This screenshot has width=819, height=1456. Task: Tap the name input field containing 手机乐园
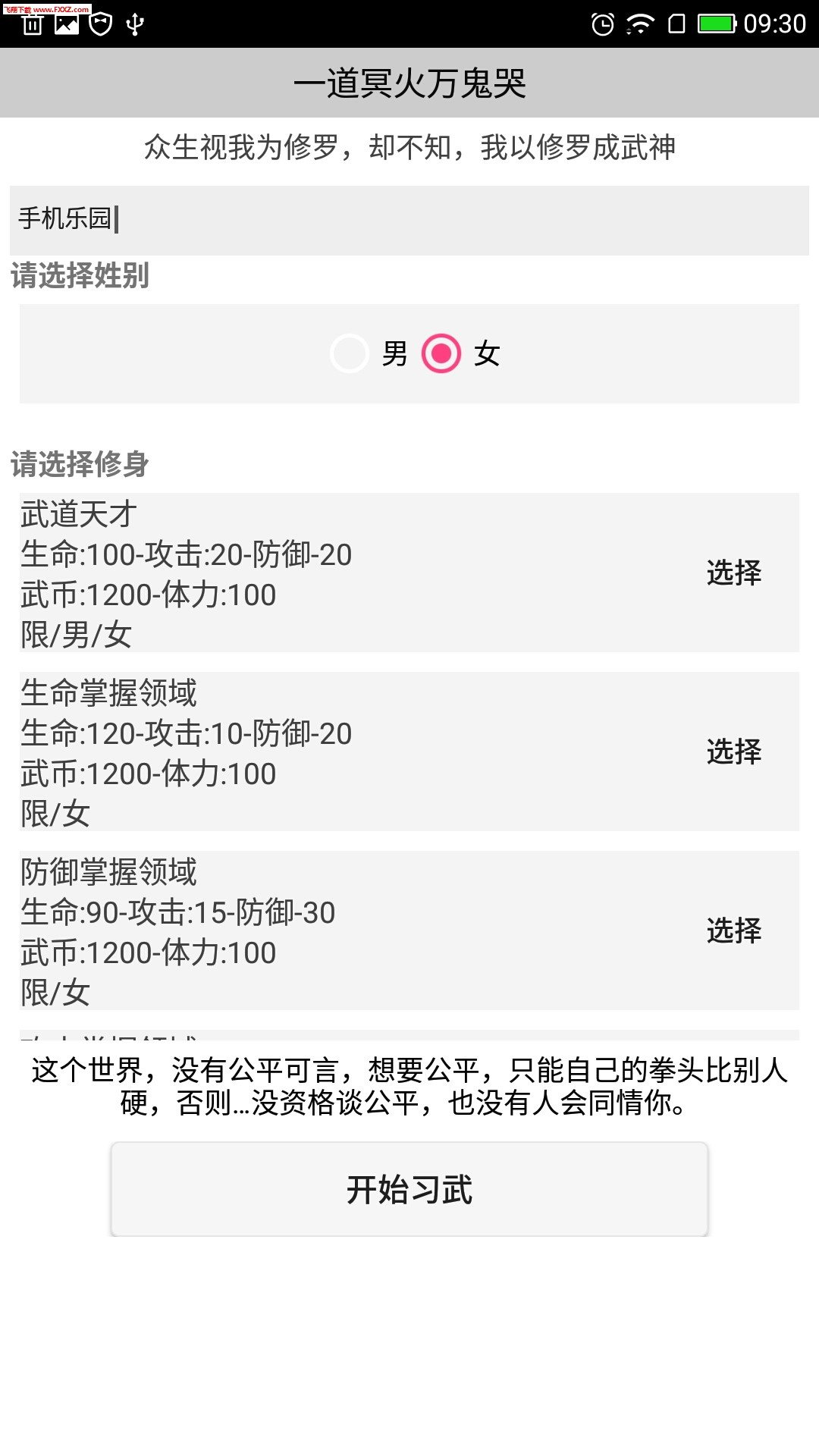coord(409,220)
